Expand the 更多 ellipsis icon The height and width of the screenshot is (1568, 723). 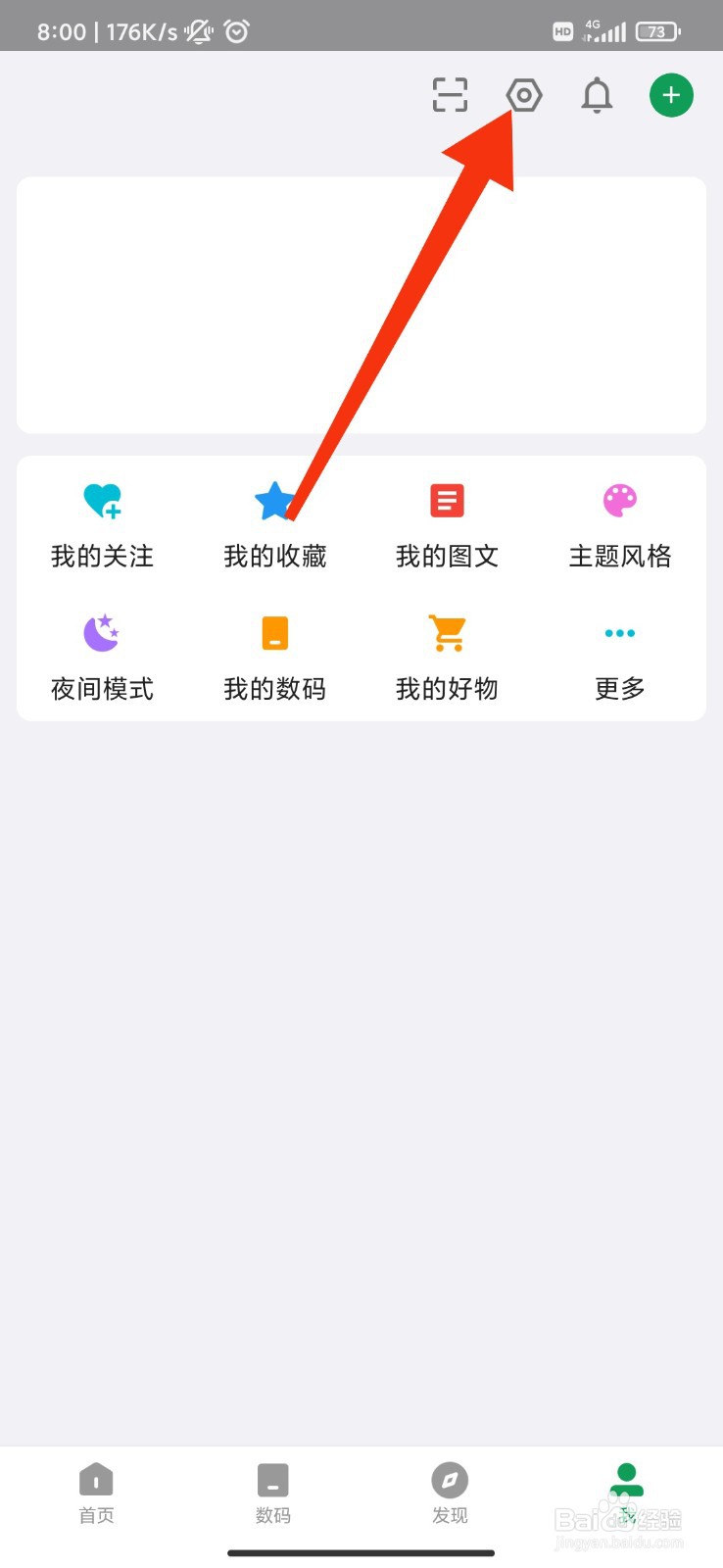click(x=619, y=632)
